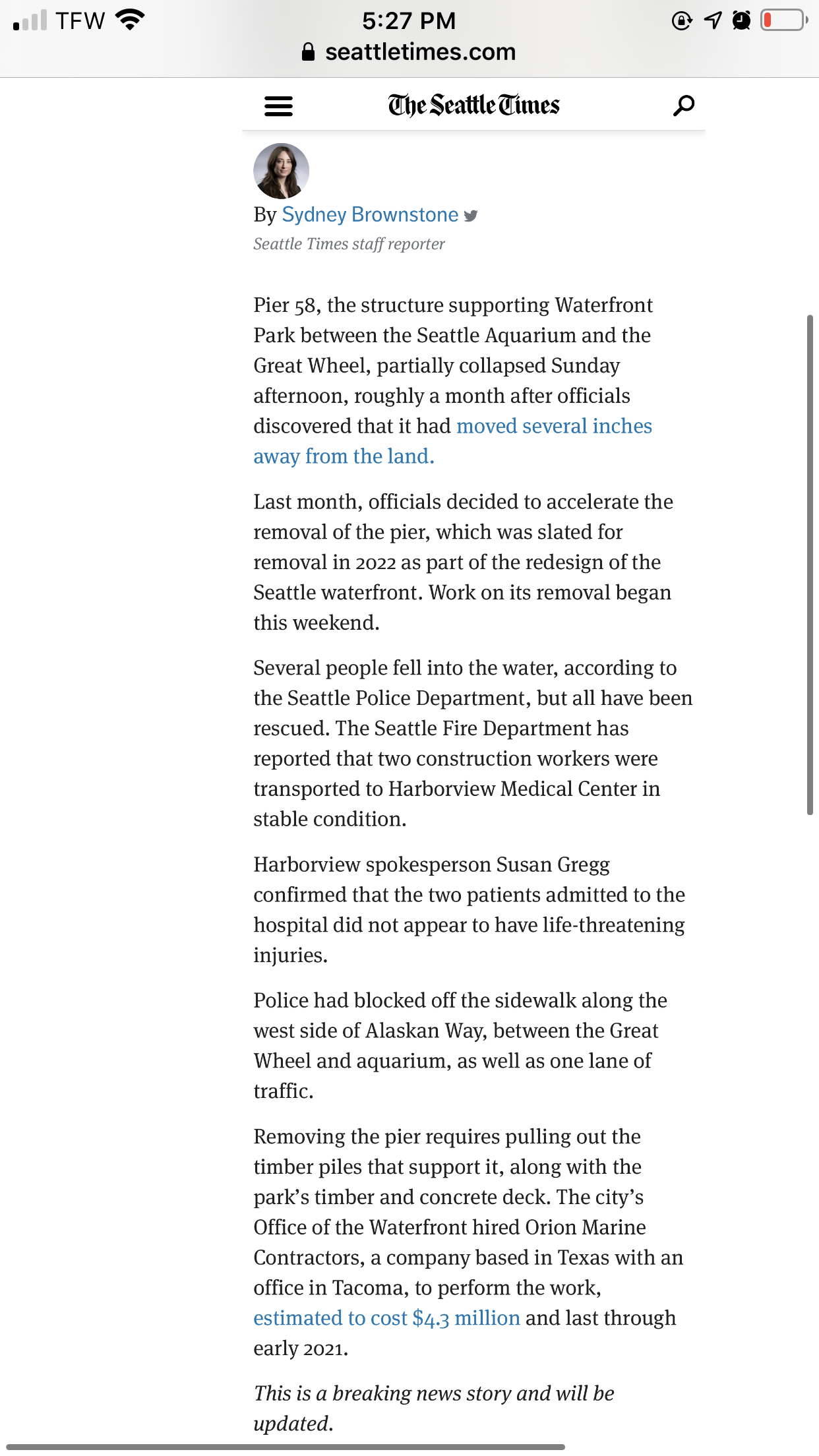Image resolution: width=819 pixels, height=1456 pixels.
Task: Tap the search magnifier icon
Action: pyautogui.click(x=683, y=106)
